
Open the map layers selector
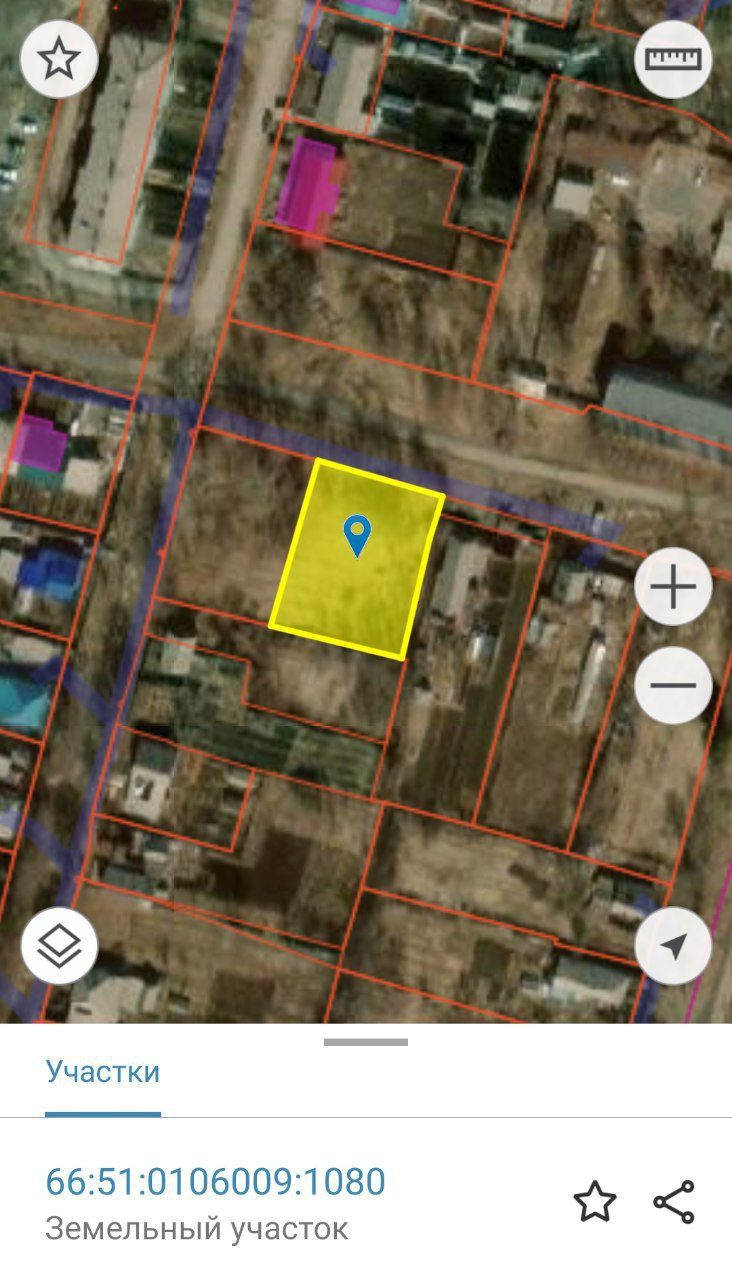pyautogui.click(x=59, y=946)
